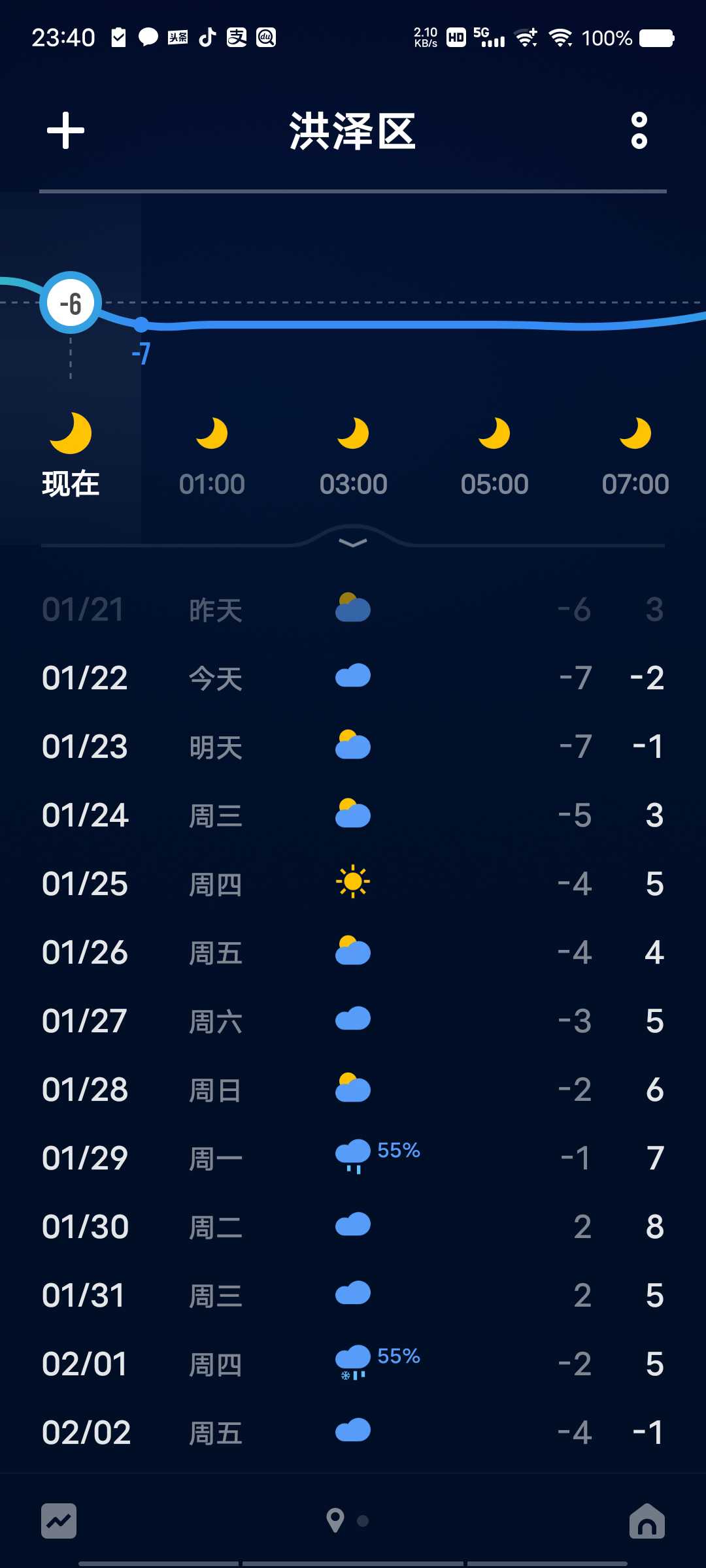Tap the location pin page indicator
Image resolution: width=706 pixels, height=1568 pixels.
click(335, 1520)
